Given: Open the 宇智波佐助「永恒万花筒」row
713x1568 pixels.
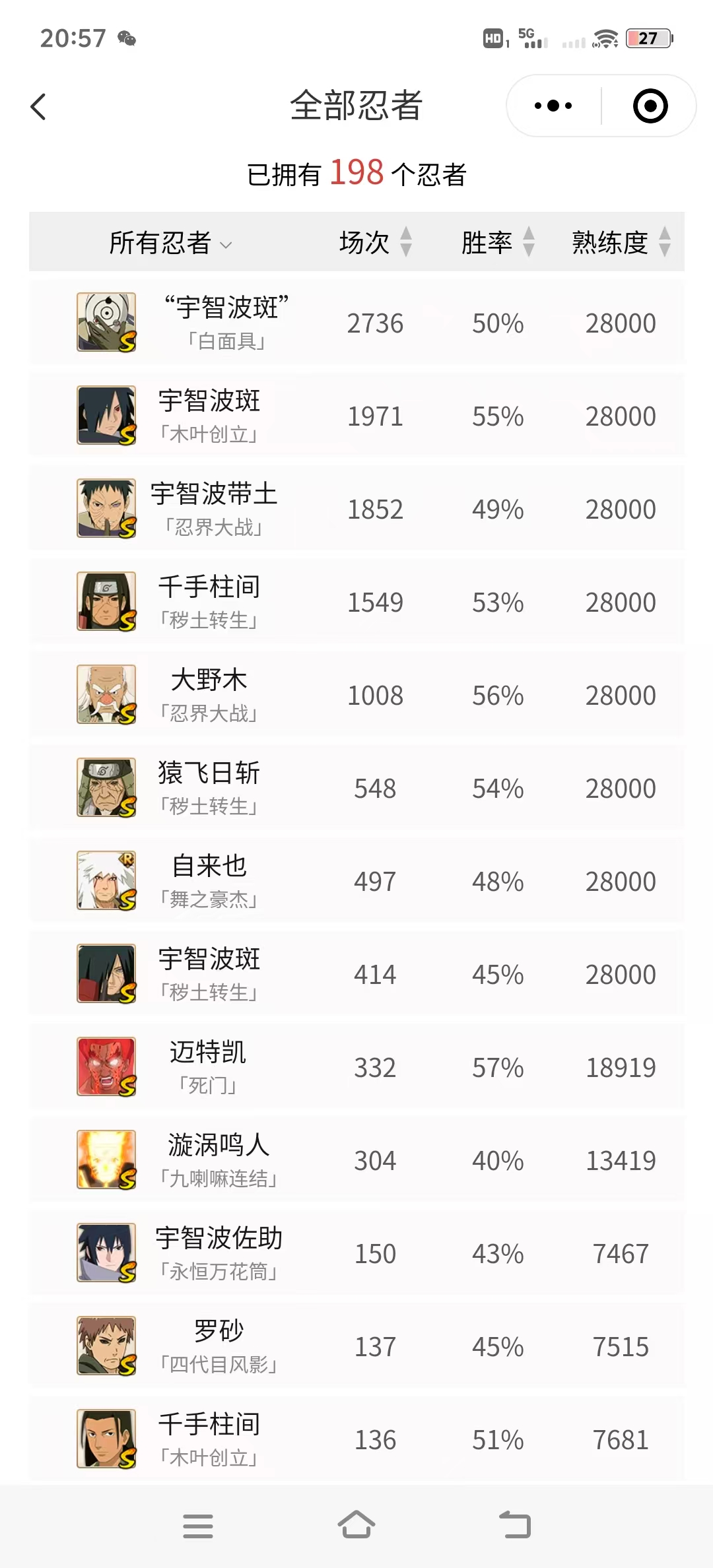Looking at the screenshot, I should [x=356, y=1253].
